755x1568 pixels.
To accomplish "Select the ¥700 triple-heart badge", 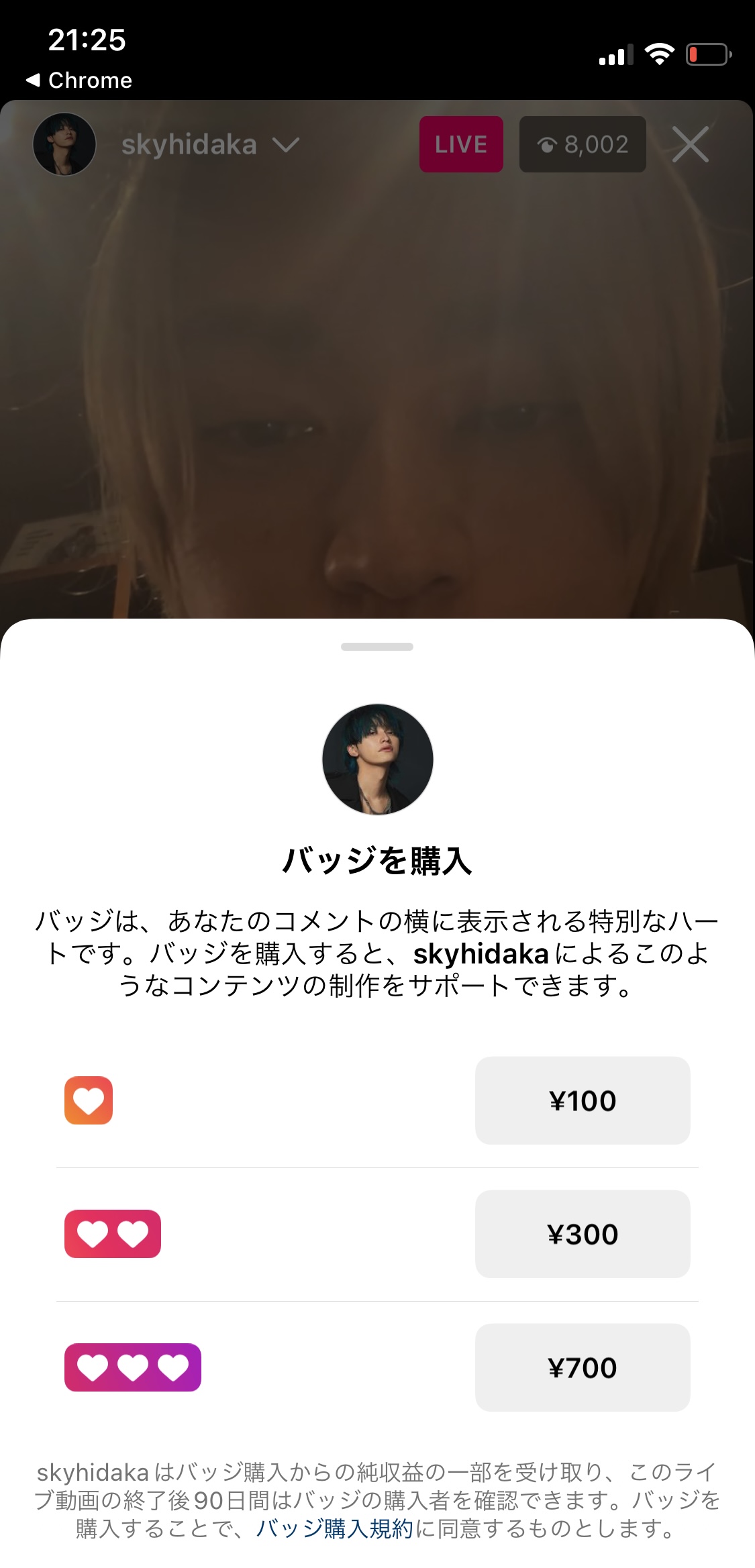I will click(x=582, y=1367).
